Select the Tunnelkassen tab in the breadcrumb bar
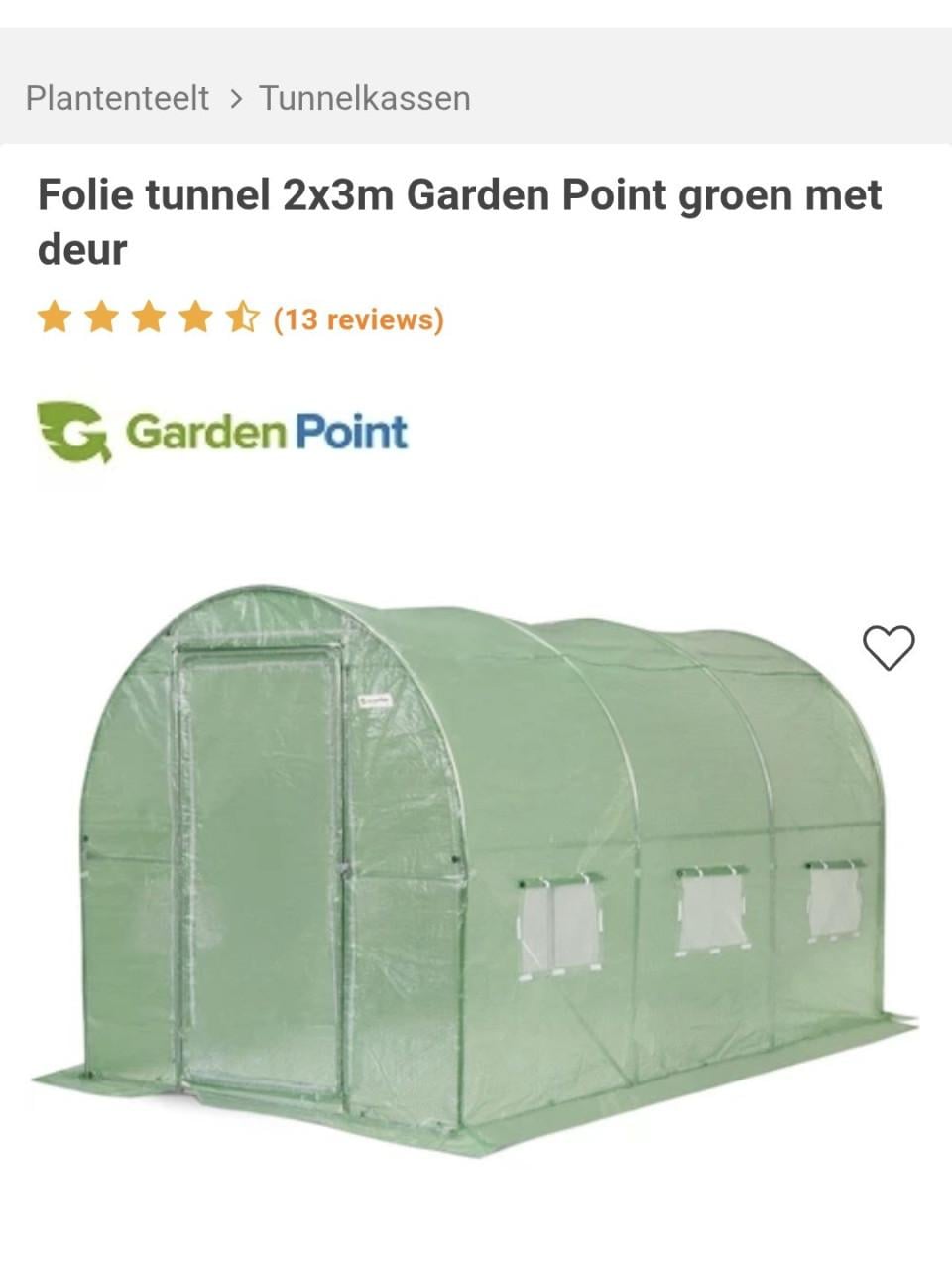 364,98
